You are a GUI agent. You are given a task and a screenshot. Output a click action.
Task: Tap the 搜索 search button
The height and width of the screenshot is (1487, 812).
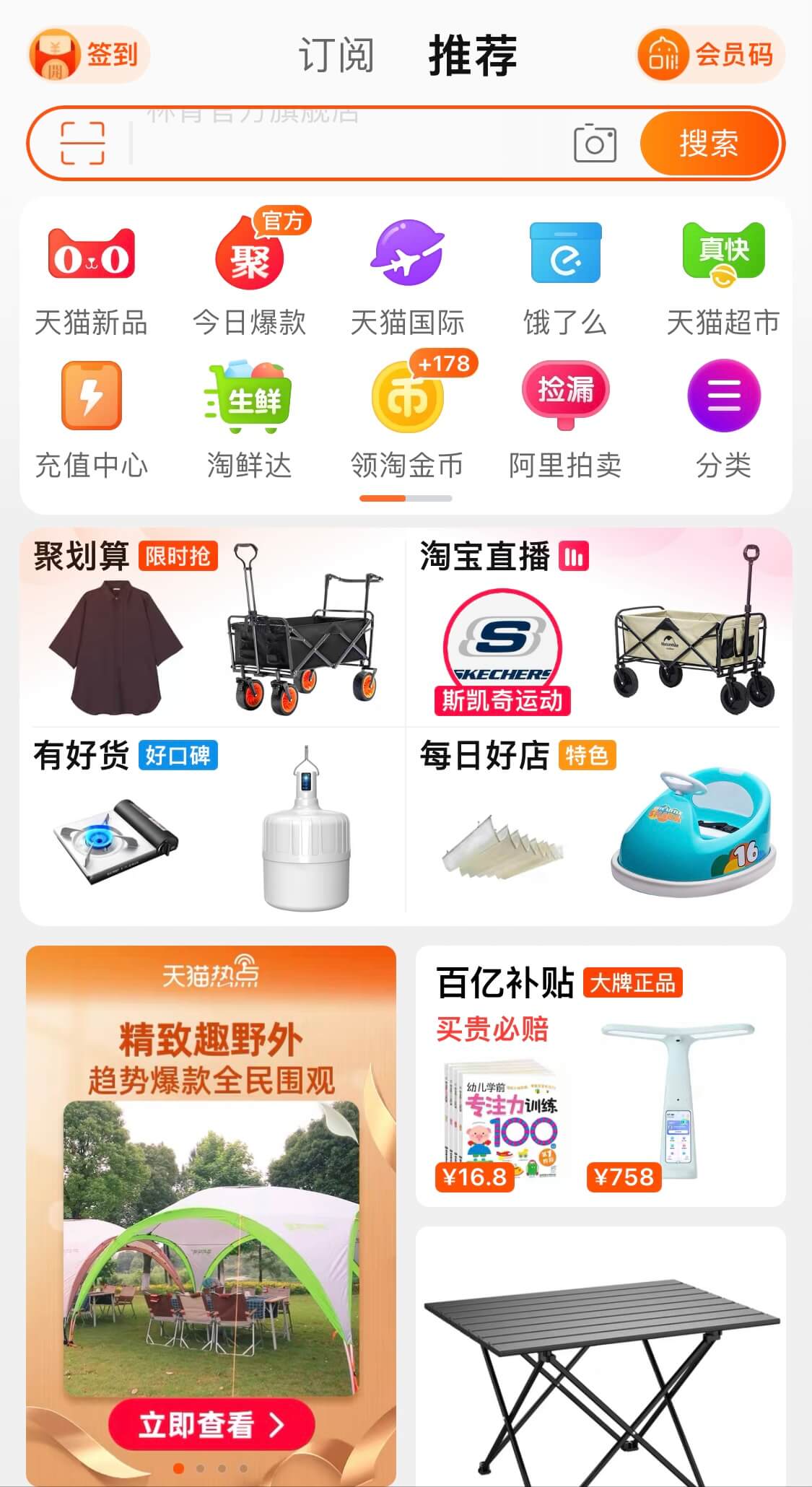click(x=708, y=143)
